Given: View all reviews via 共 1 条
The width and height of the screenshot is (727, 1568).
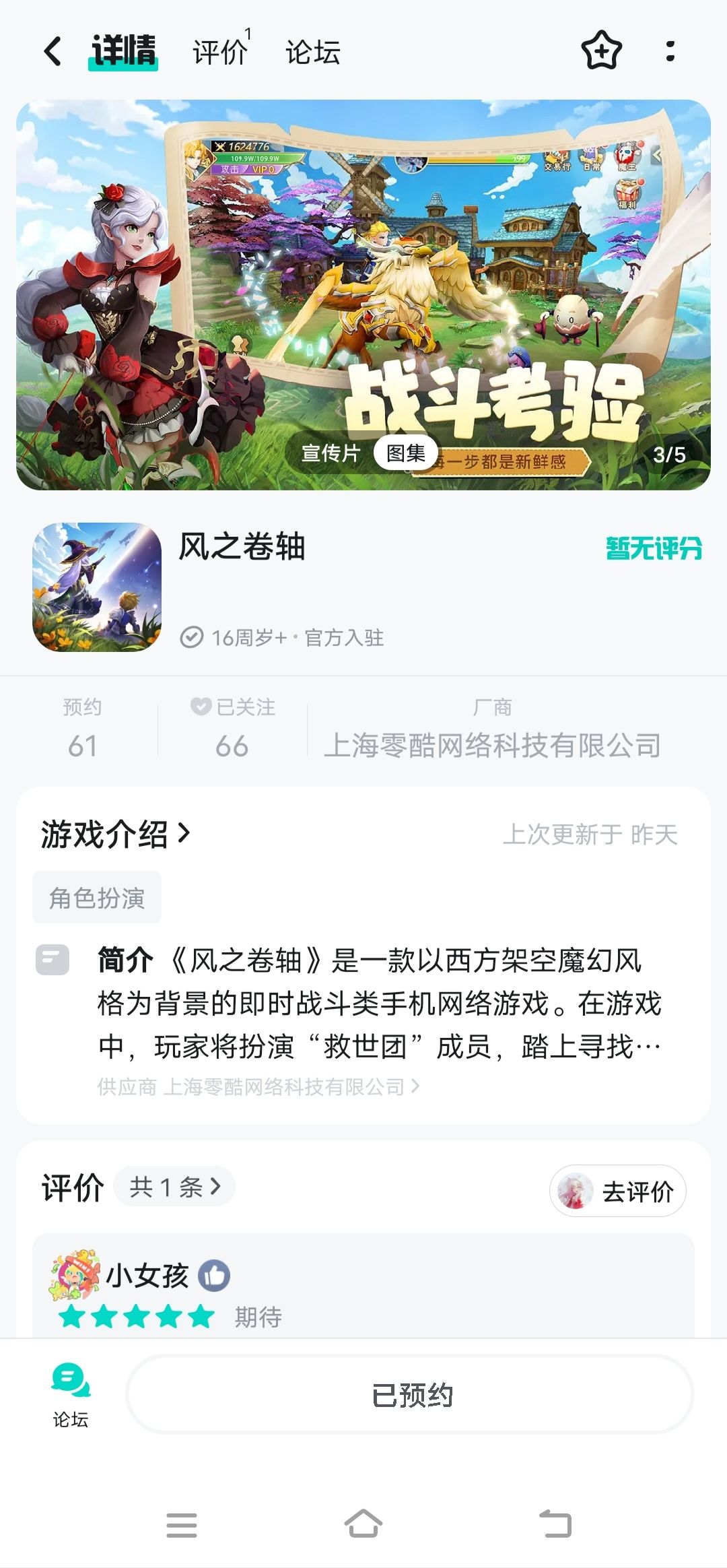Looking at the screenshot, I should click(174, 1187).
